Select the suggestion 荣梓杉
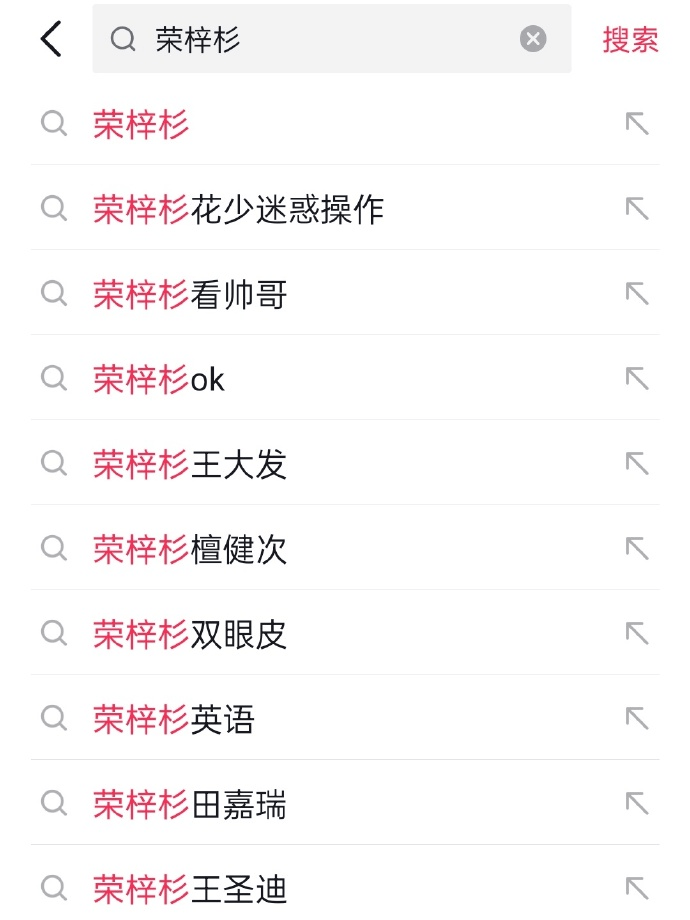 coord(141,124)
